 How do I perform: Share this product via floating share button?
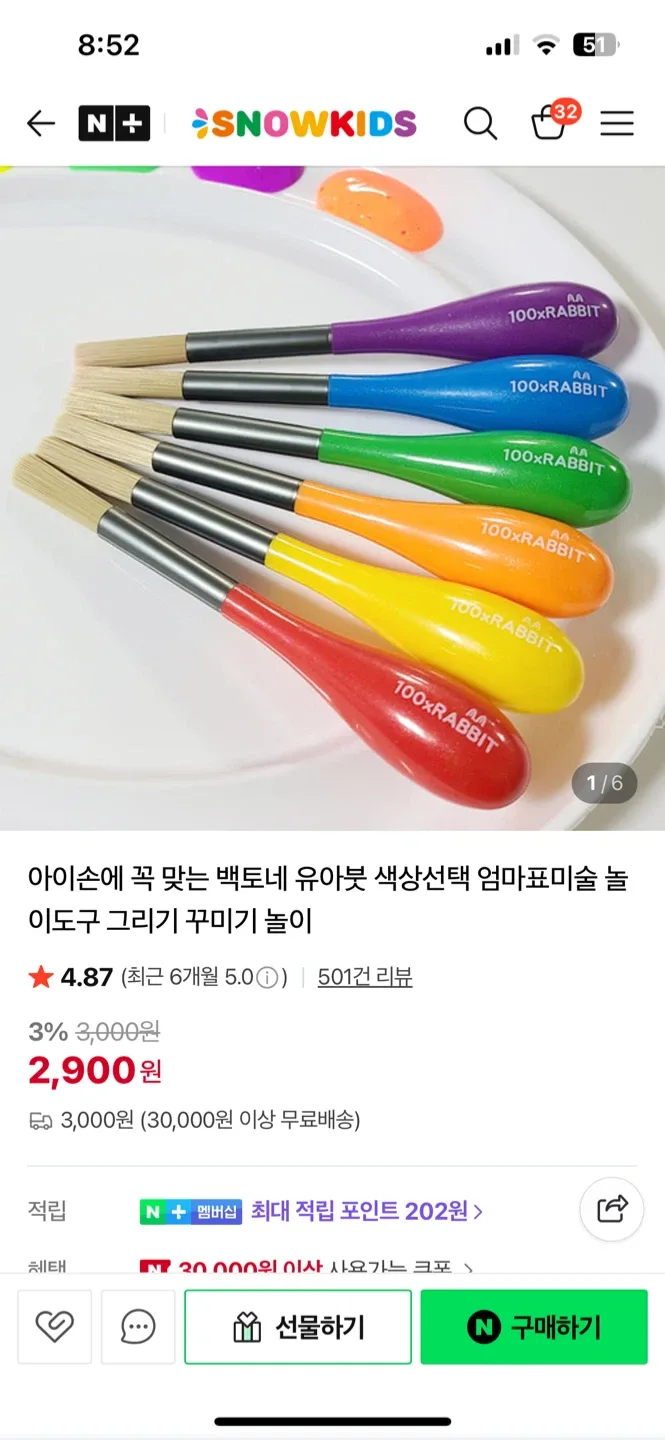tap(612, 1208)
